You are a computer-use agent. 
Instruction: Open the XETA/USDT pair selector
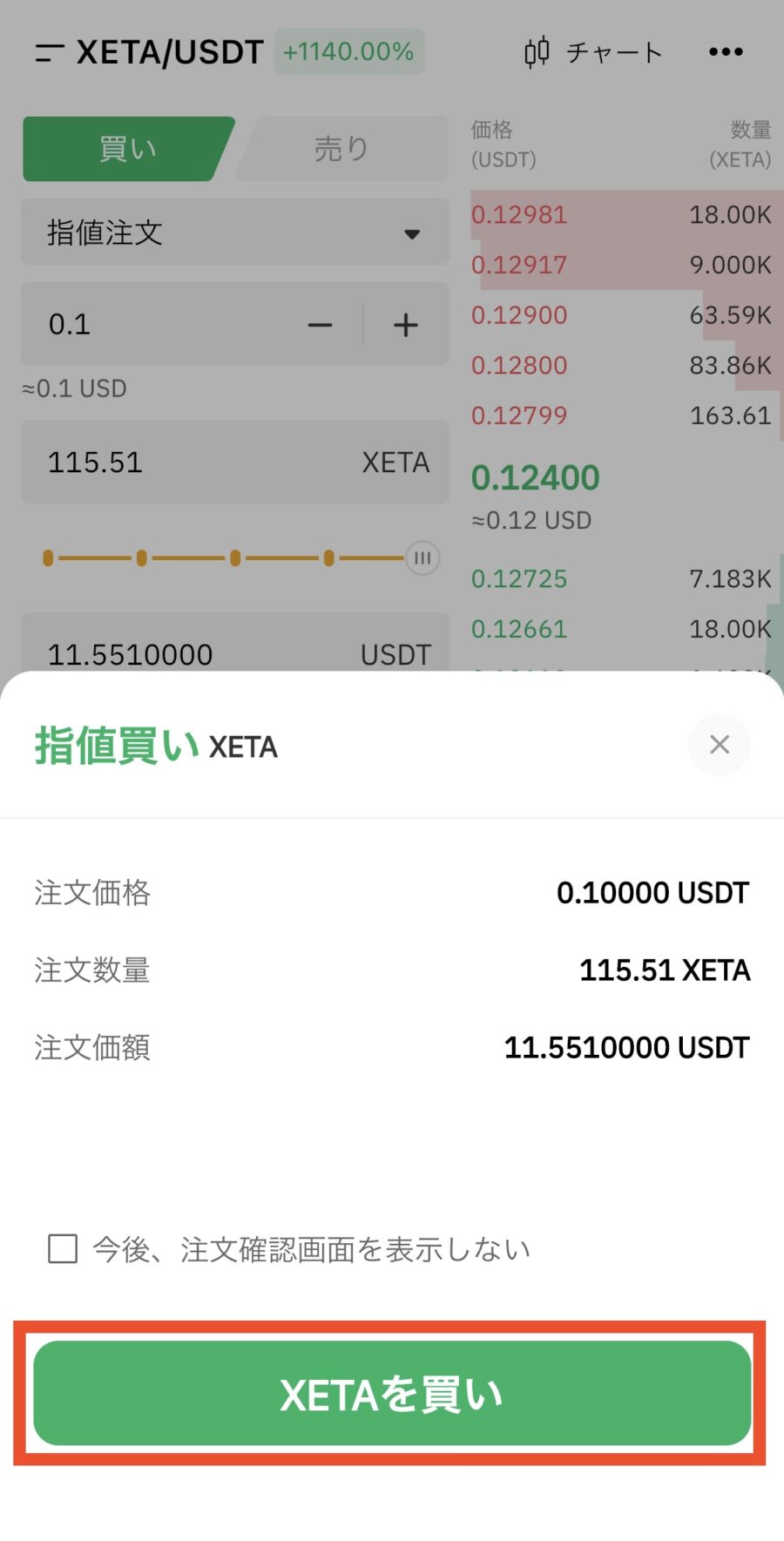point(150,52)
